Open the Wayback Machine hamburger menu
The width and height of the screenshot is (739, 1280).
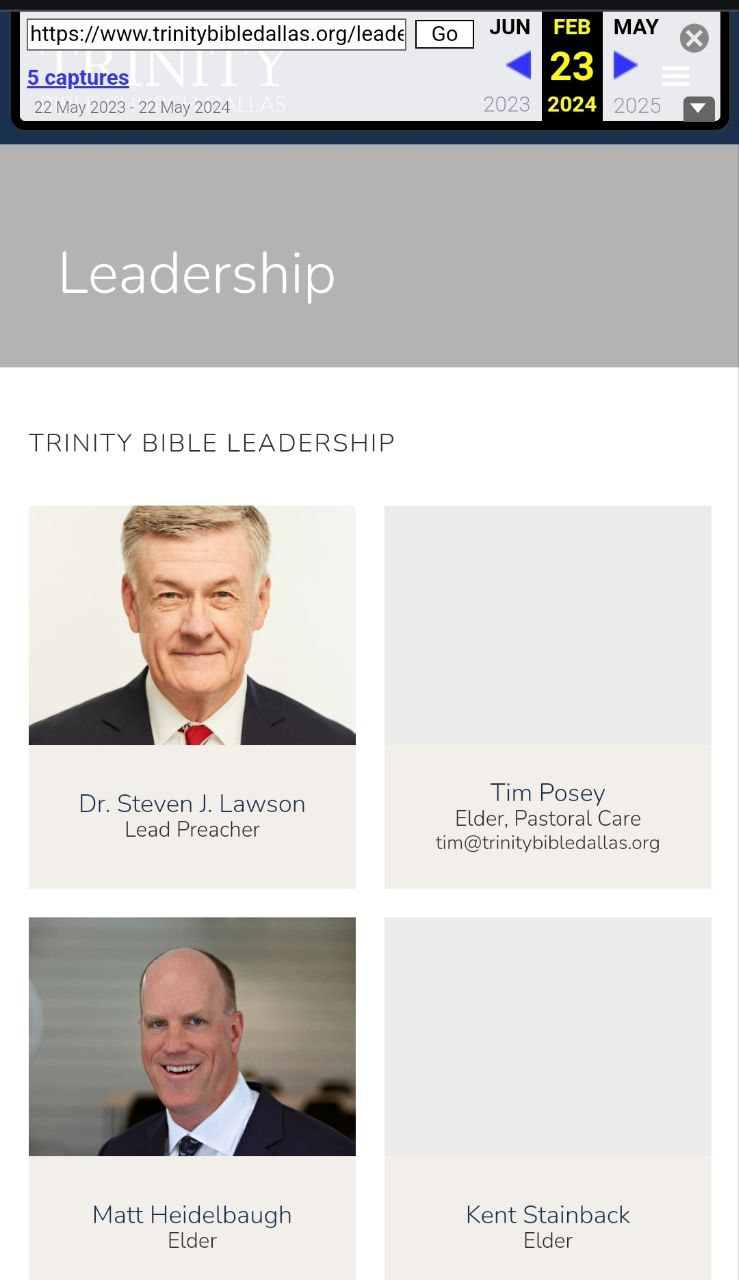pyautogui.click(x=675, y=76)
